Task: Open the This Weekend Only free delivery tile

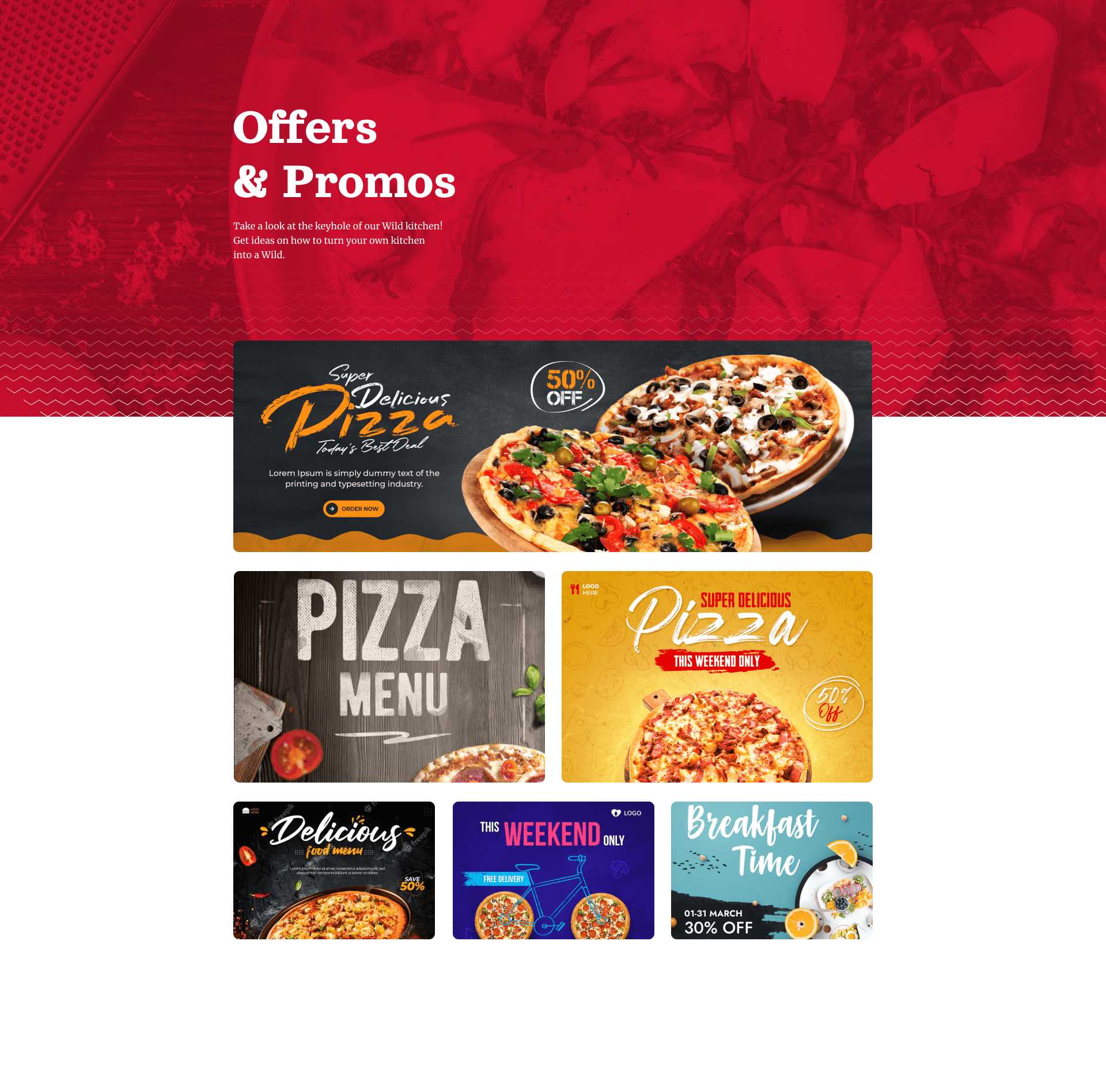Action: click(x=553, y=870)
